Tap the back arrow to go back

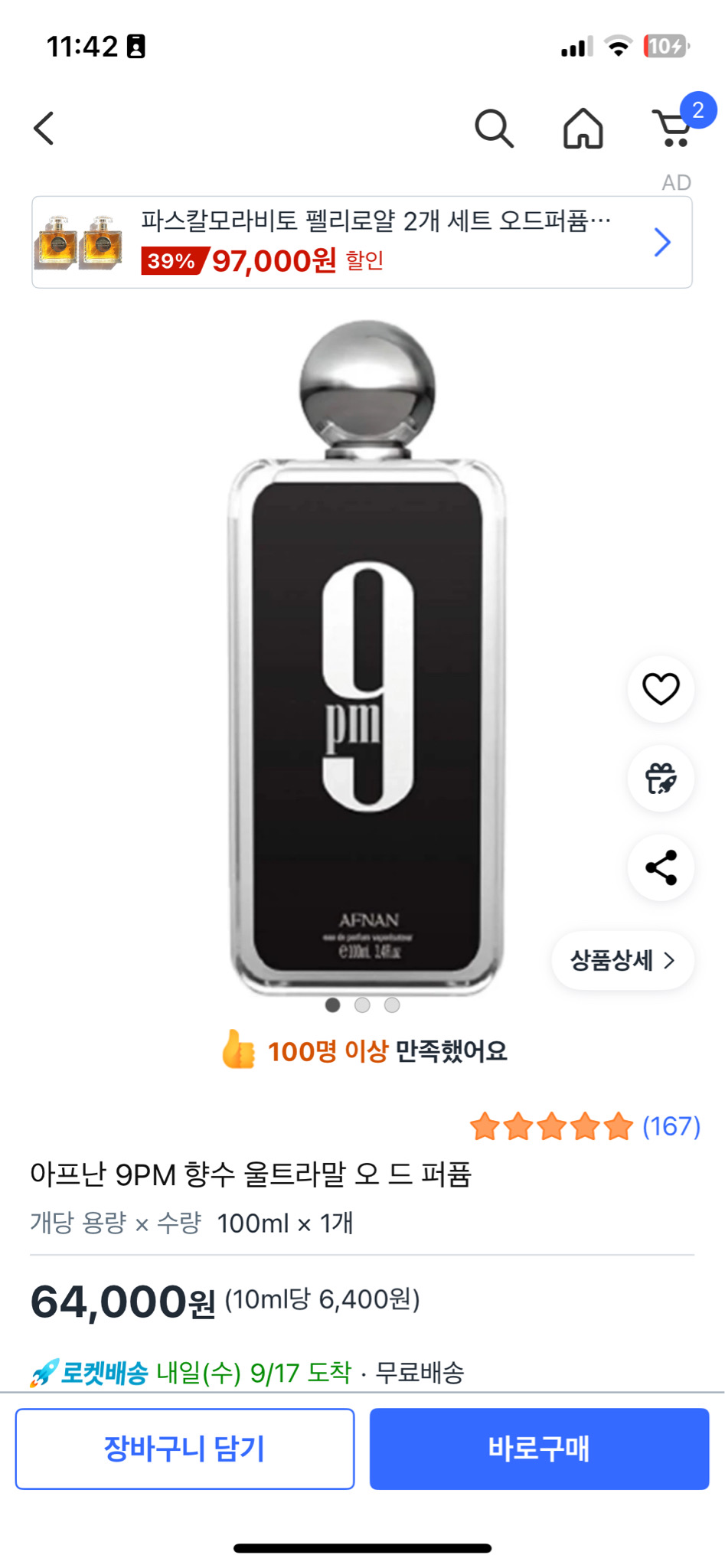(x=44, y=129)
